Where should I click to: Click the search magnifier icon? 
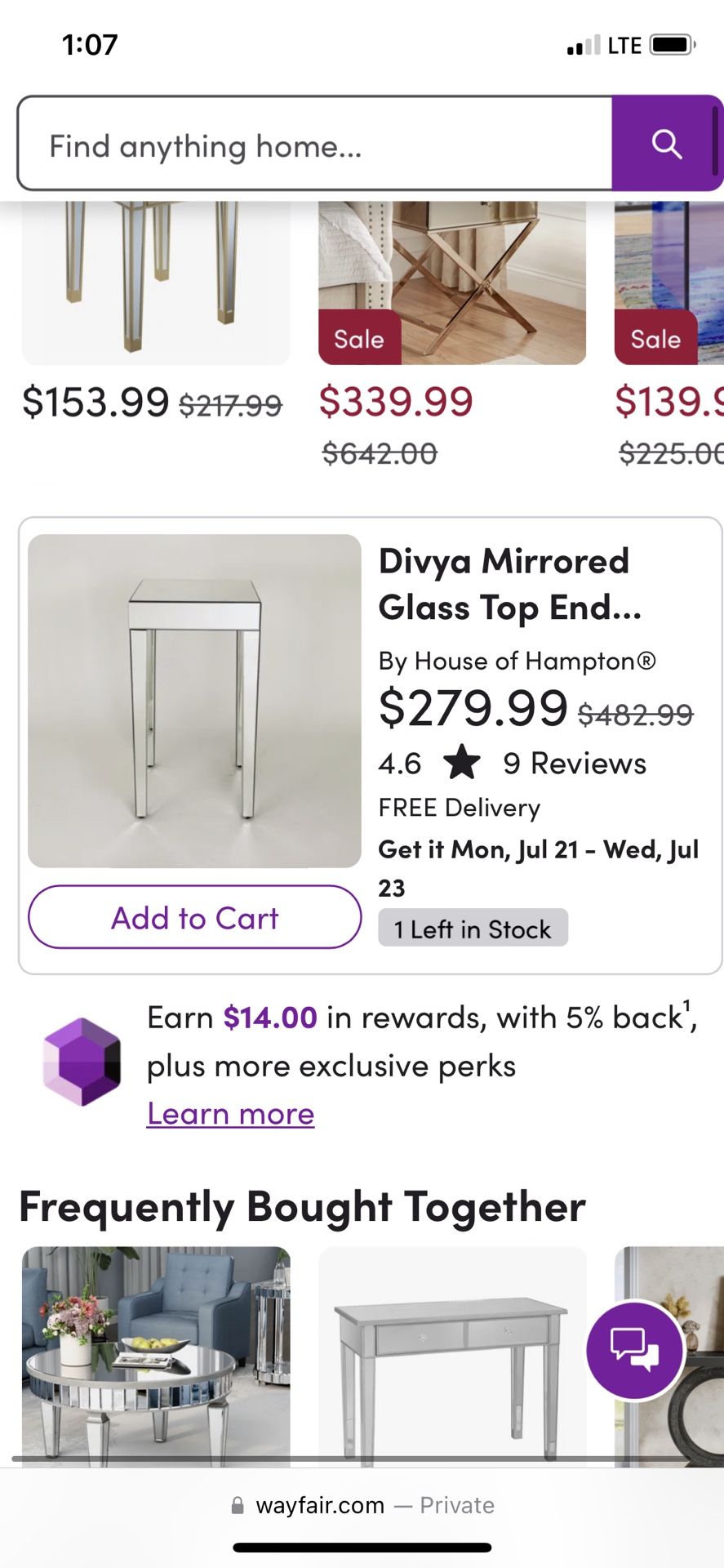point(668,144)
